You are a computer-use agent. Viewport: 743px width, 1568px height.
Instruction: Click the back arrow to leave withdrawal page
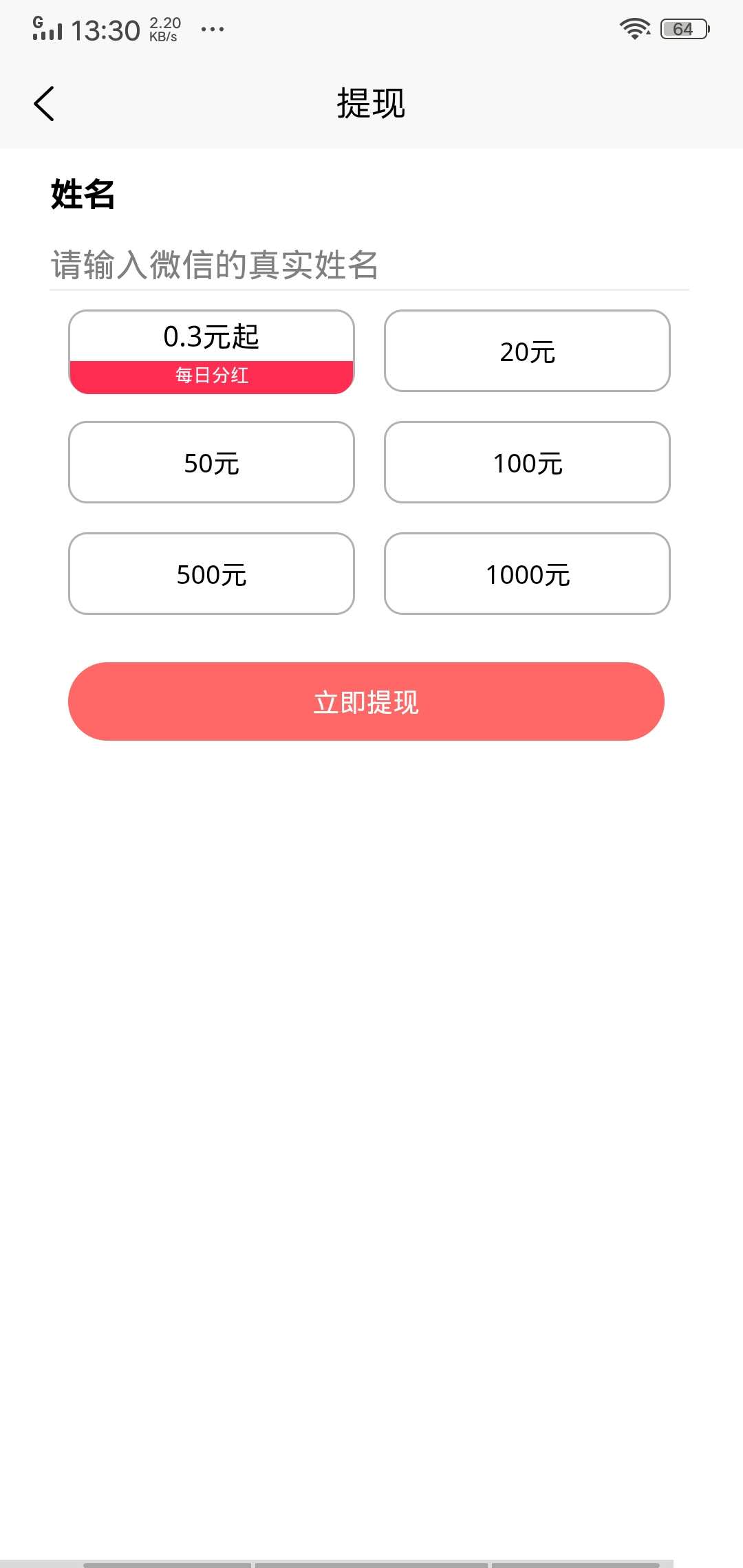(44, 104)
